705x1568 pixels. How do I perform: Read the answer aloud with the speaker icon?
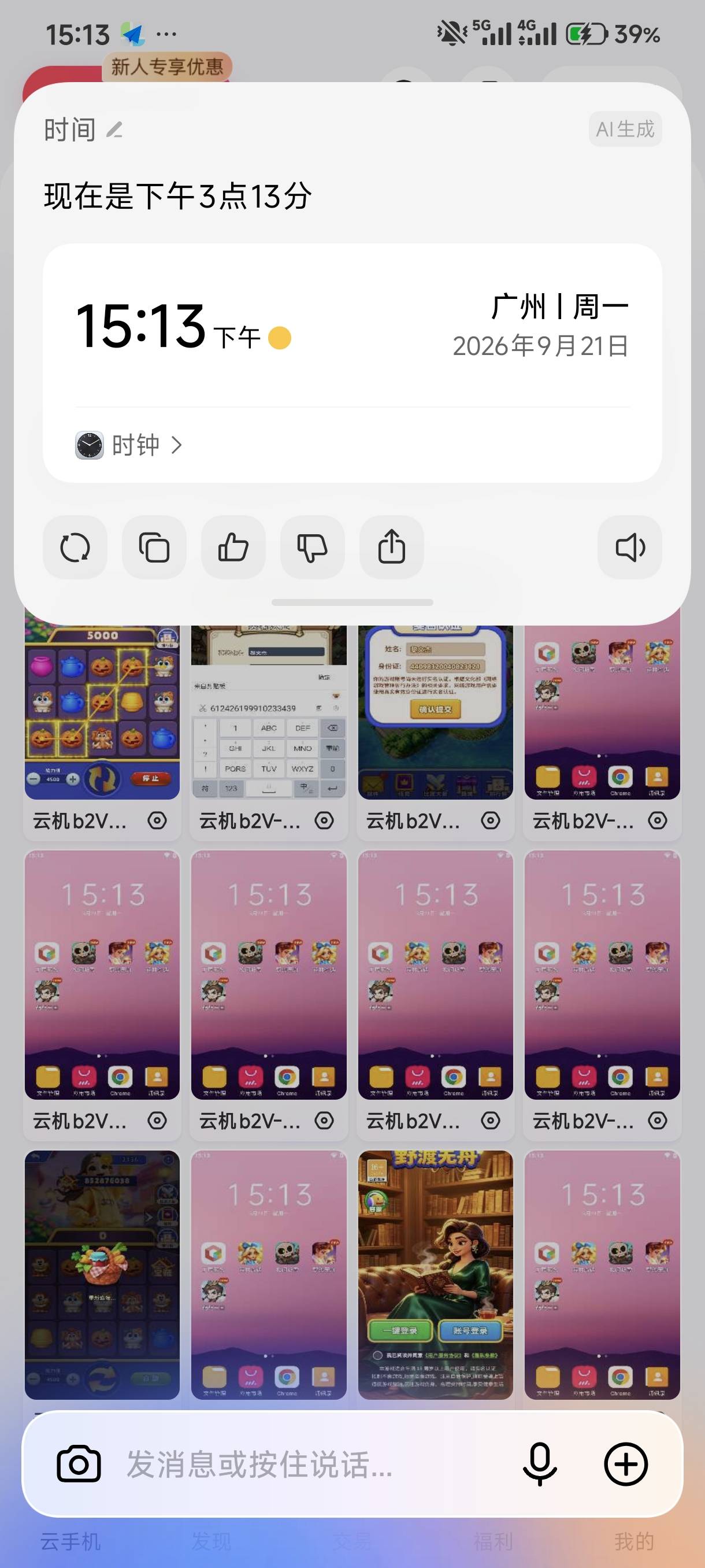coord(629,547)
